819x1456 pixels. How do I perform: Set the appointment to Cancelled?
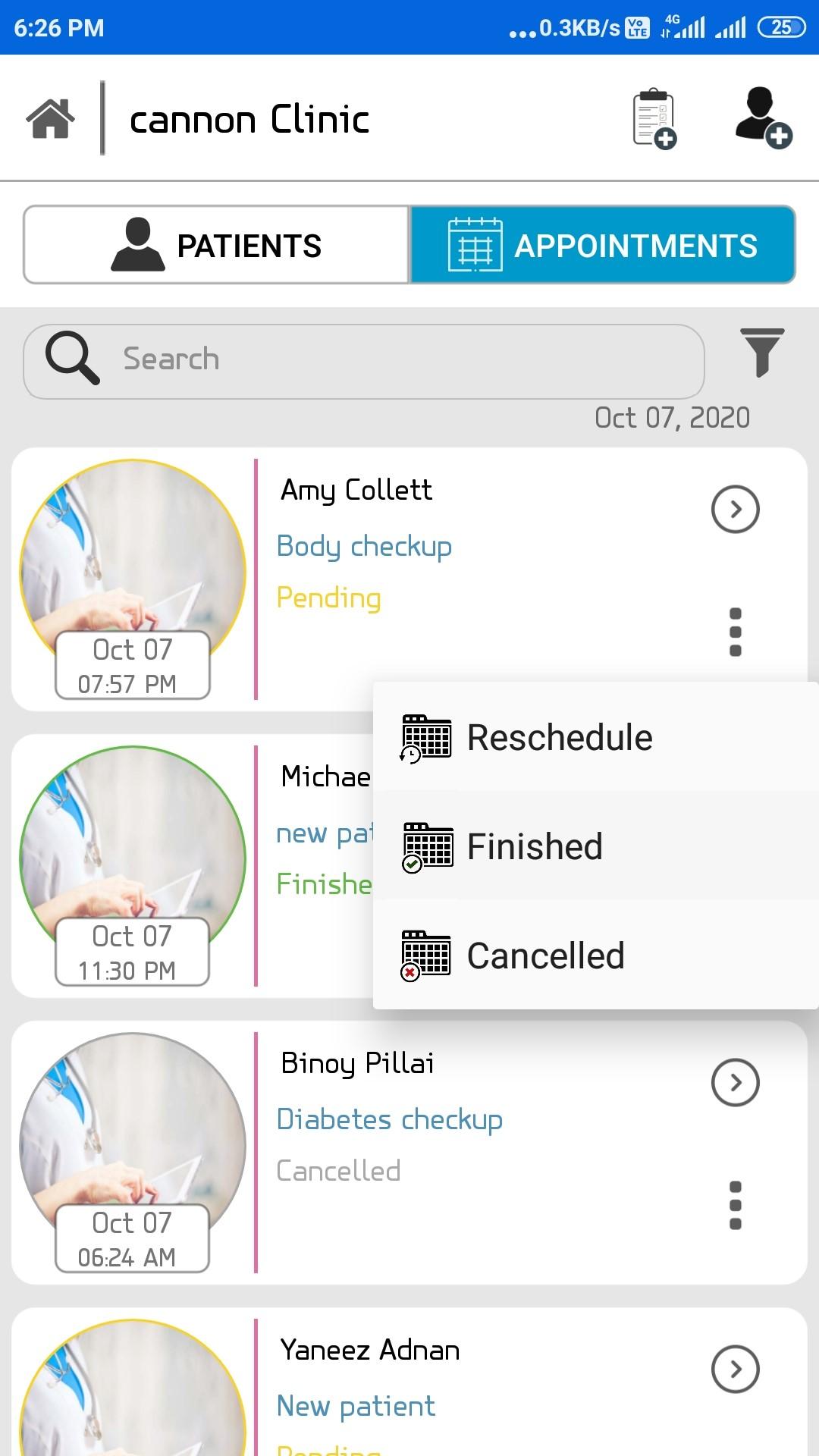545,955
